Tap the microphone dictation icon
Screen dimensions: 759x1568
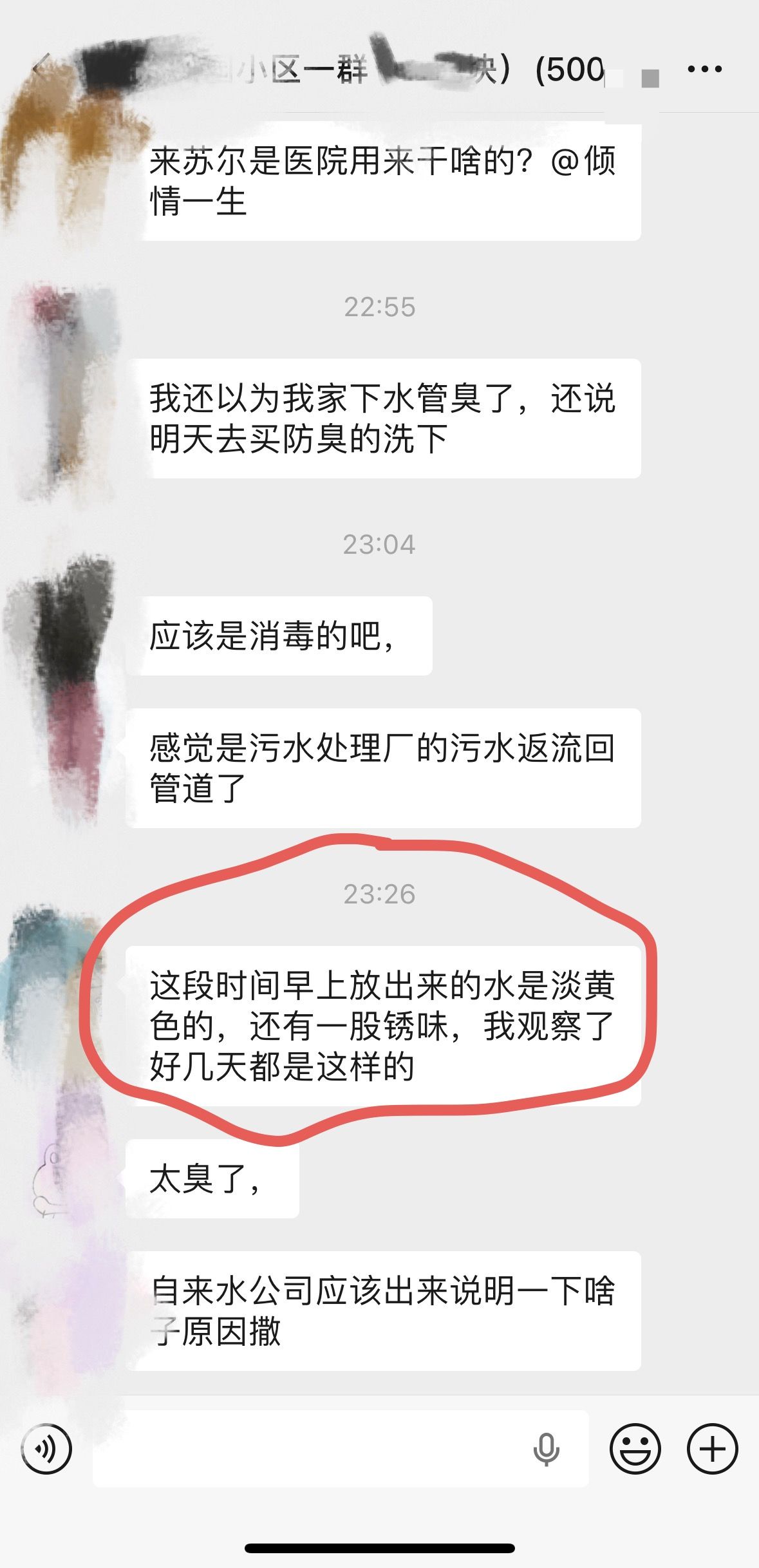pos(546,1449)
